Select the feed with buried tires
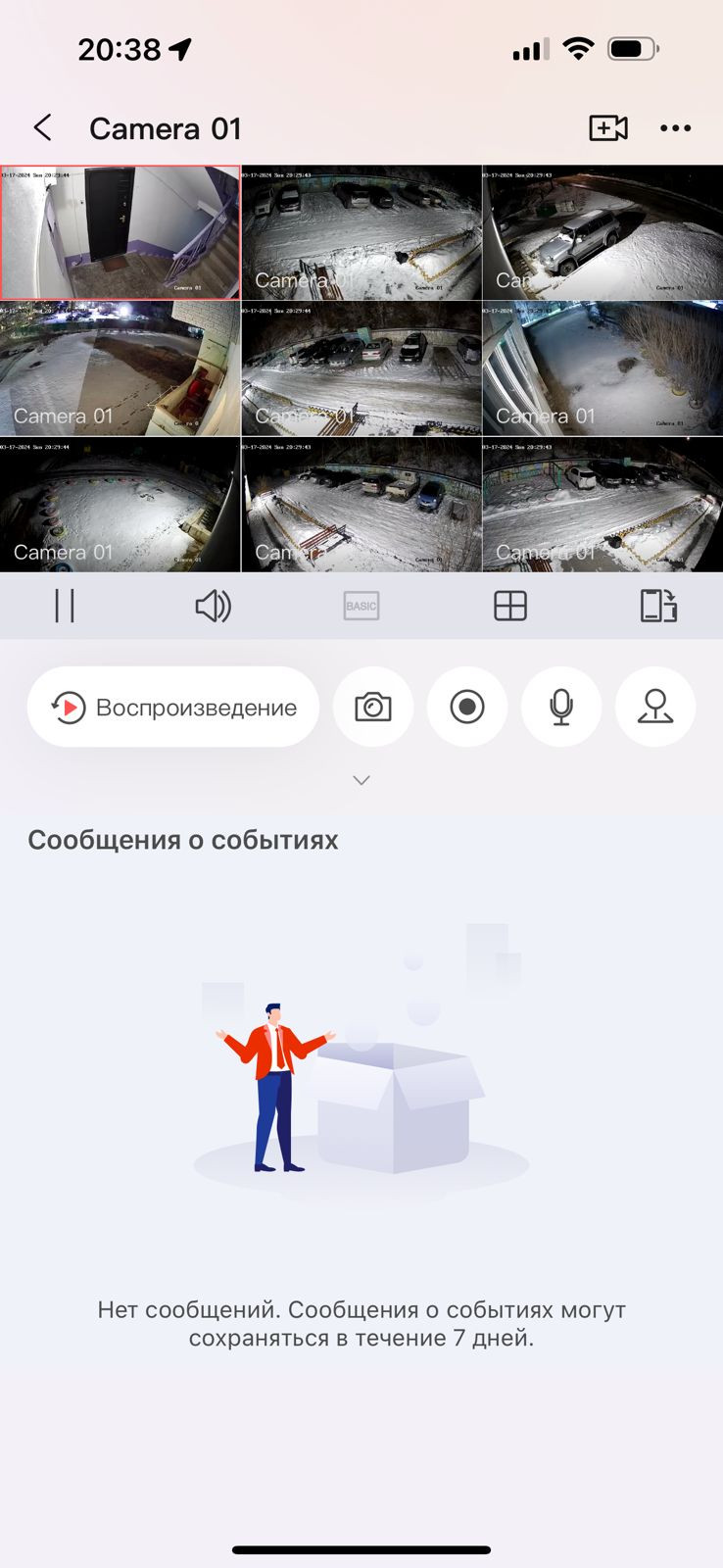Screen dimensions: 723x1568 click(x=120, y=505)
